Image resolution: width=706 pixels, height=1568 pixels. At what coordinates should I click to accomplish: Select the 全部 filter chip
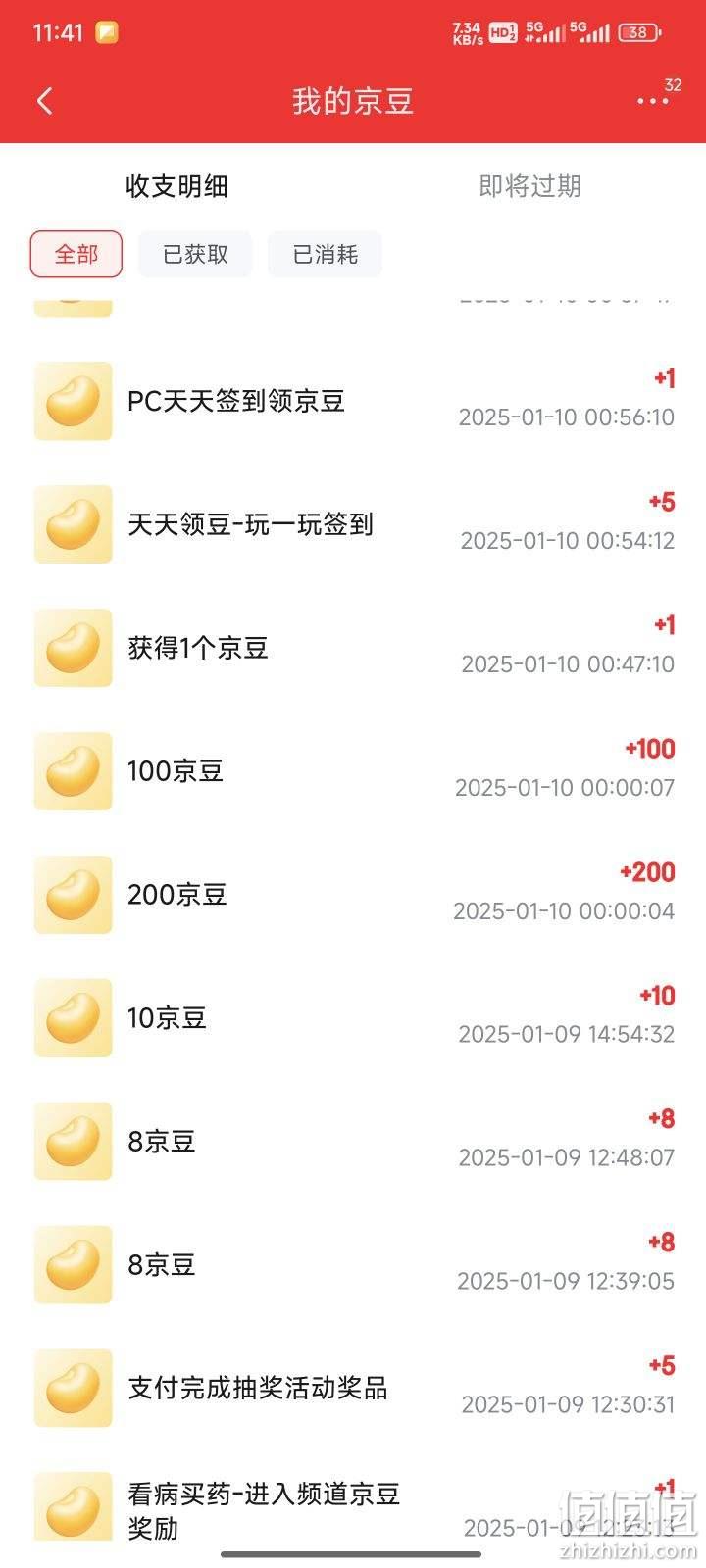[x=76, y=255]
